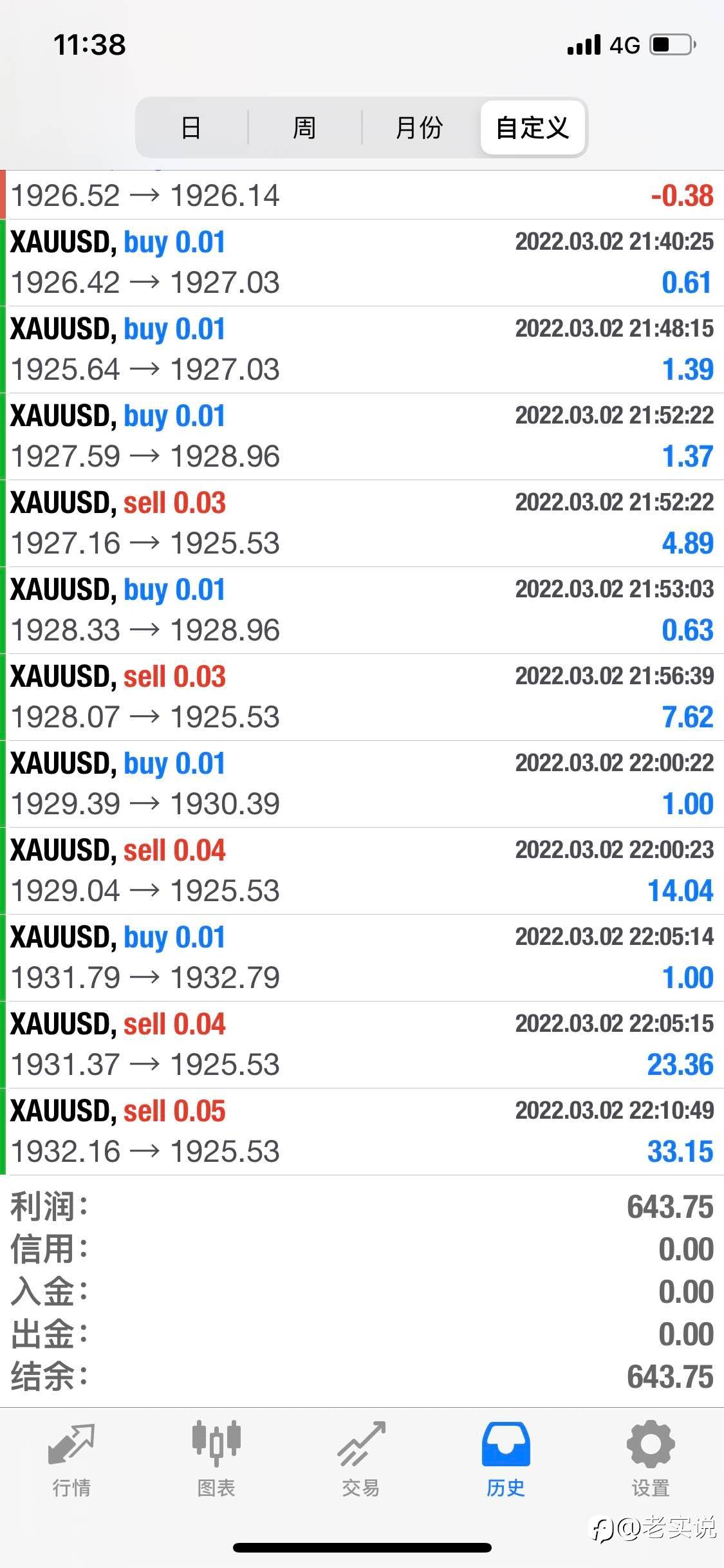View the buy 0.01 trade at 22:00:22
This screenshot has height=1568, width=724.
362,784
